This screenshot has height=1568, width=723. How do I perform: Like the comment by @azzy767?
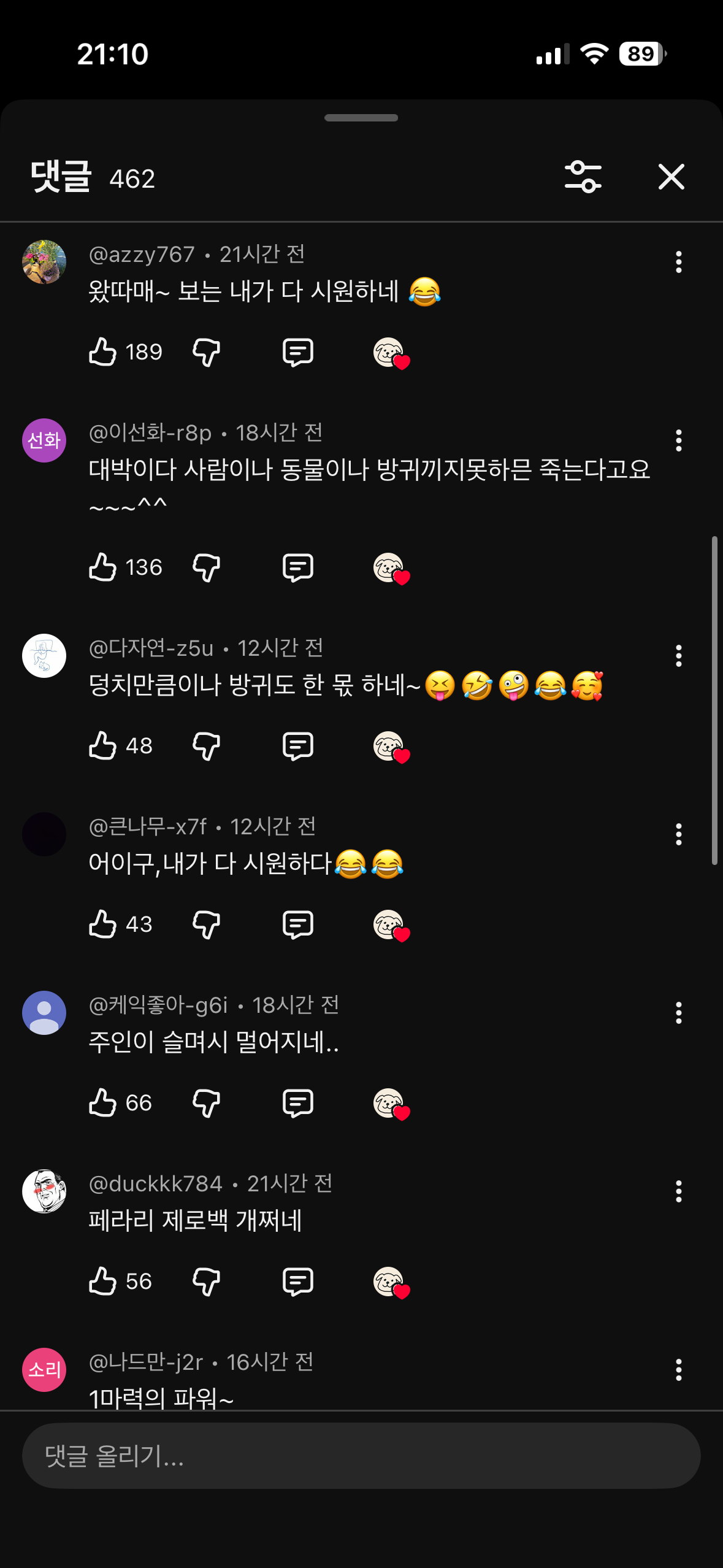click(x=102, y=352)
